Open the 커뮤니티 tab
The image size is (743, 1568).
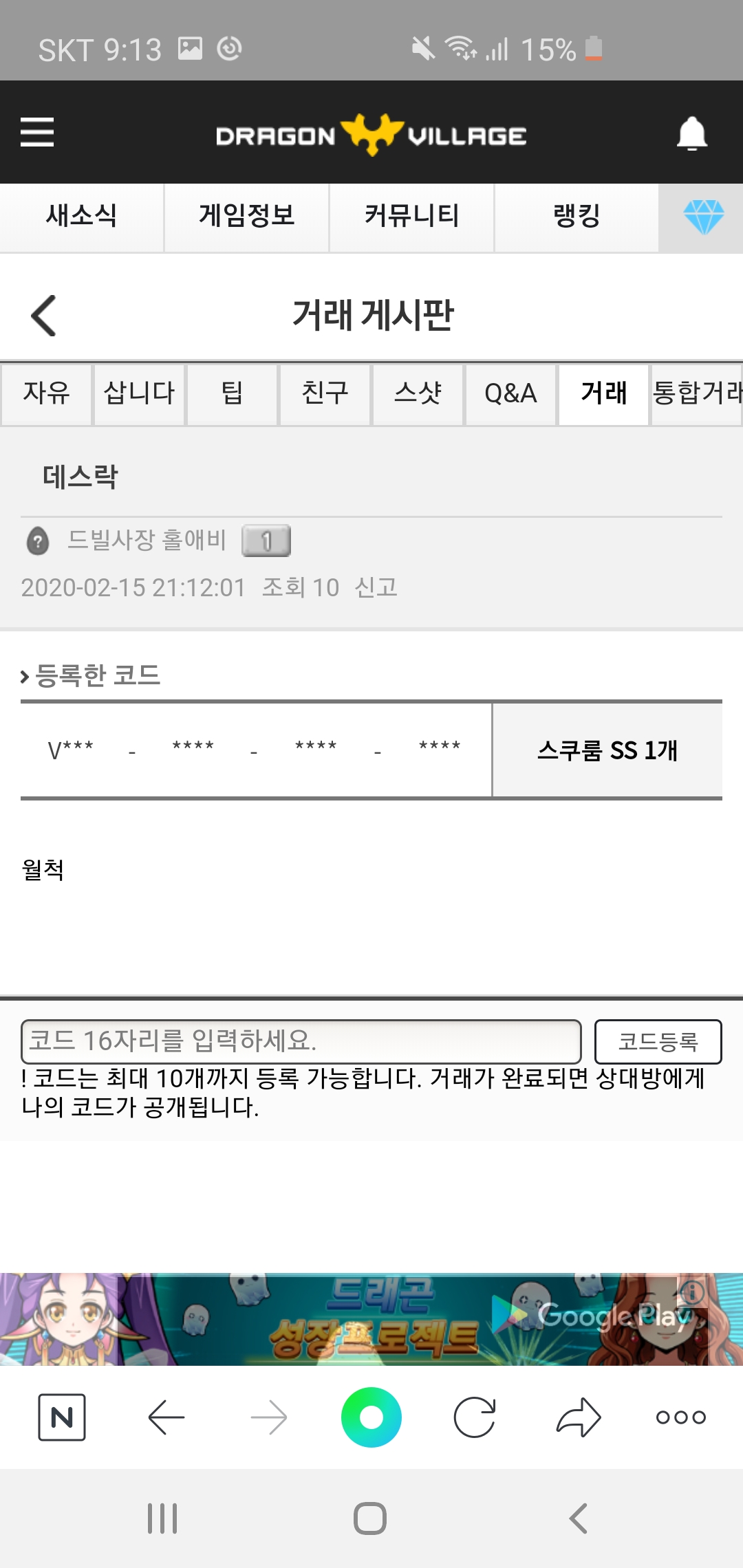point(411,216)
